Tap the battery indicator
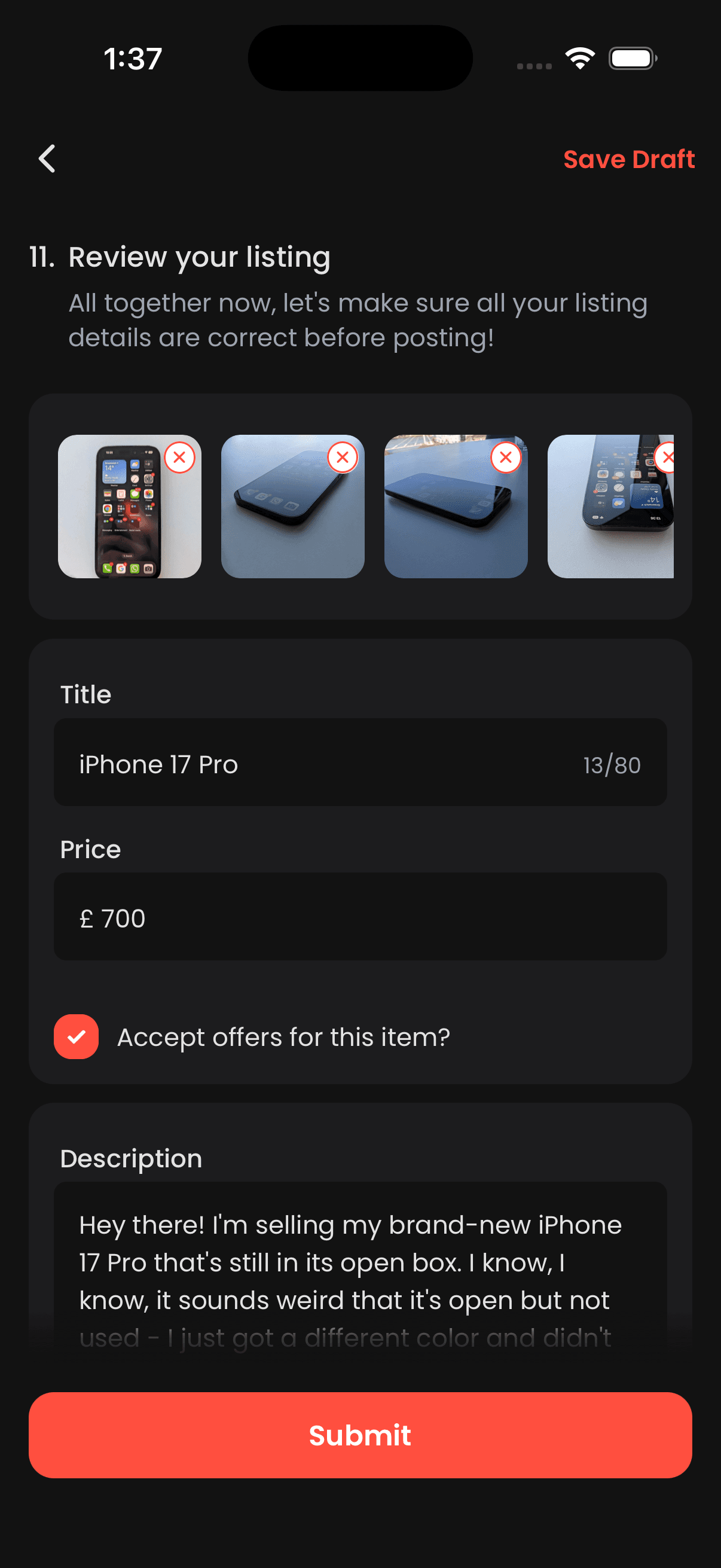Image resolution: width=721 pixels, height=1568 pixels. click(632, 58)
